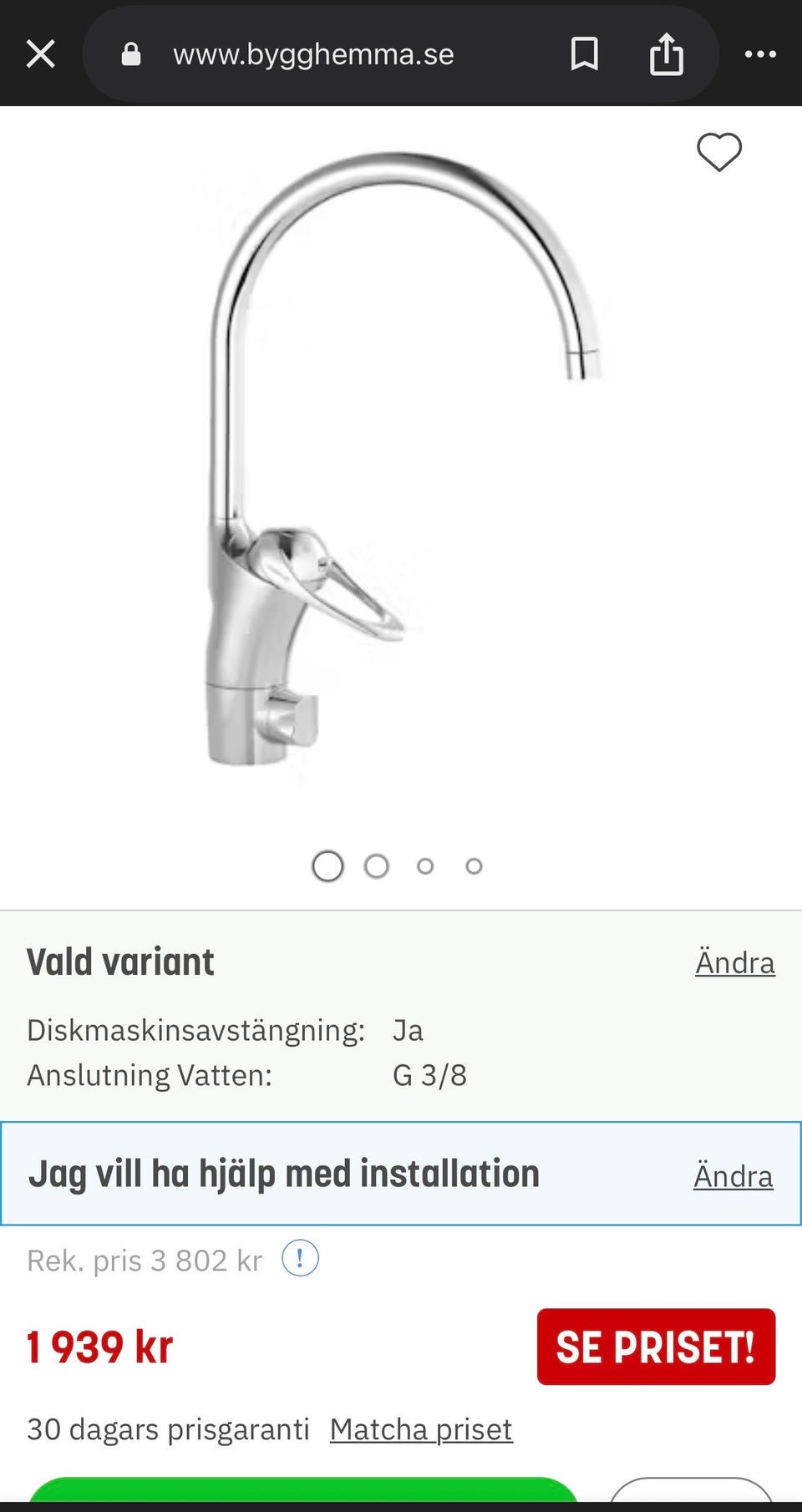Open Ändra for installation help options

733,1175
